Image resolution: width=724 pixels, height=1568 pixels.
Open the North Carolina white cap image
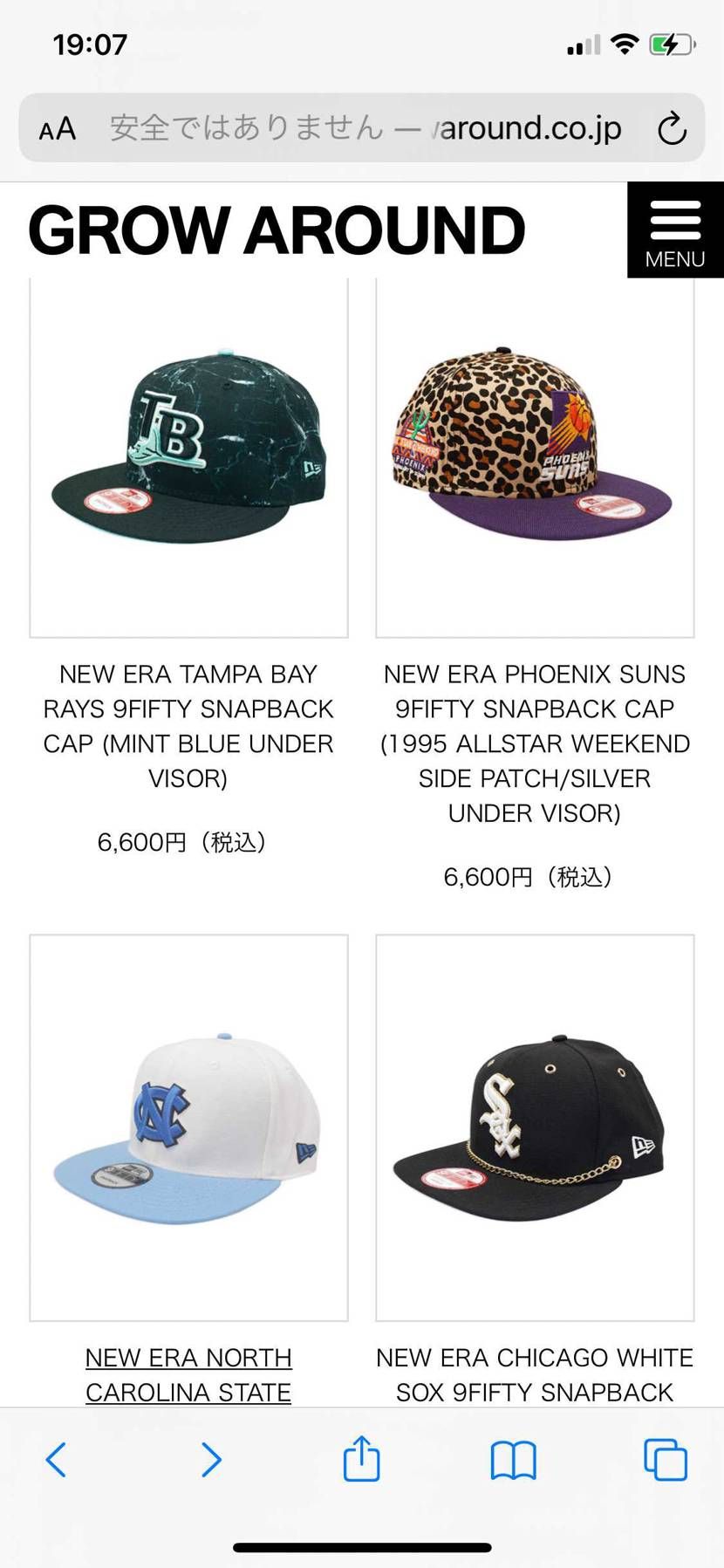click(x=188, y=1127)
